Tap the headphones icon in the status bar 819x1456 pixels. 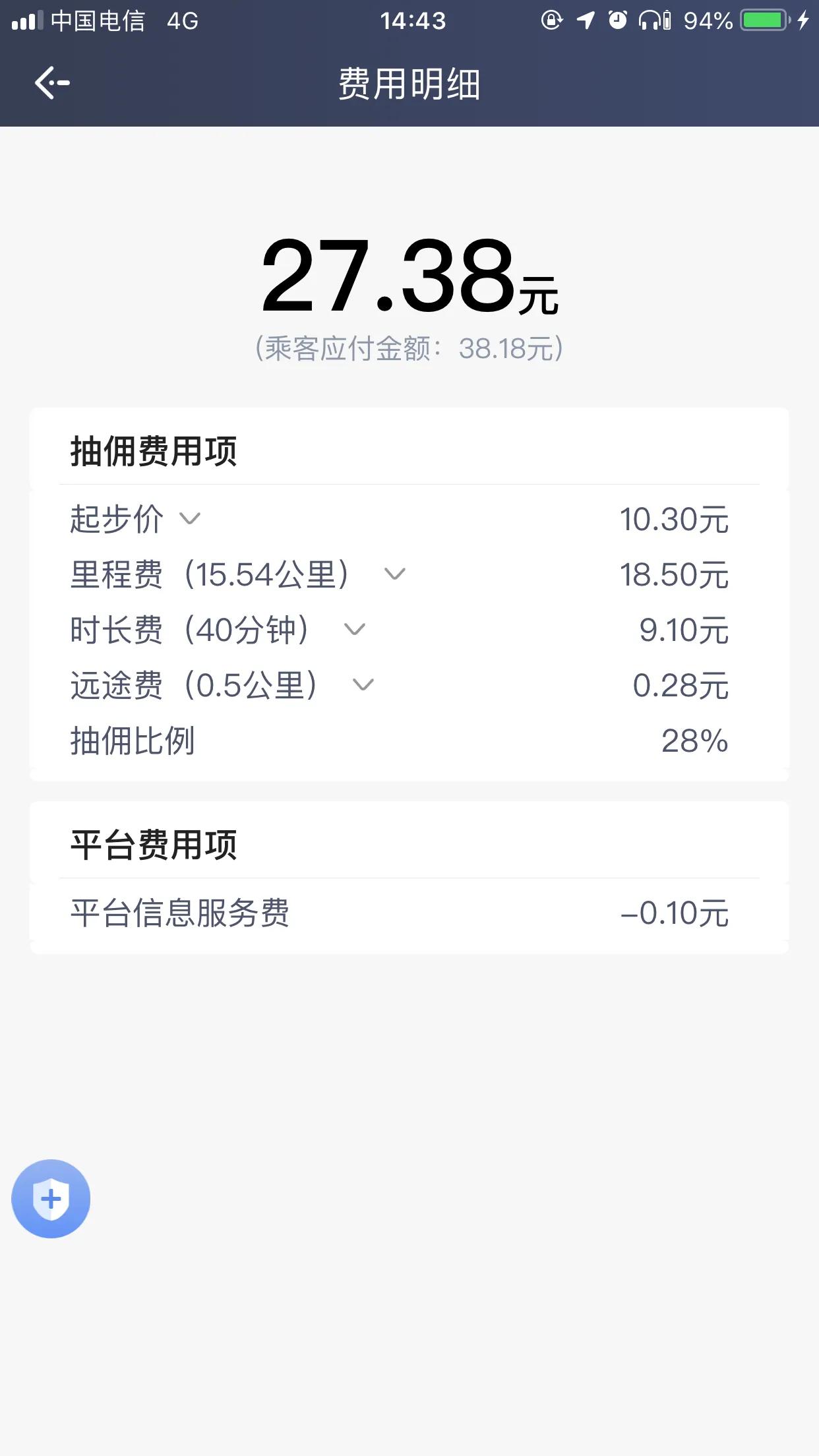click(649, 20)
